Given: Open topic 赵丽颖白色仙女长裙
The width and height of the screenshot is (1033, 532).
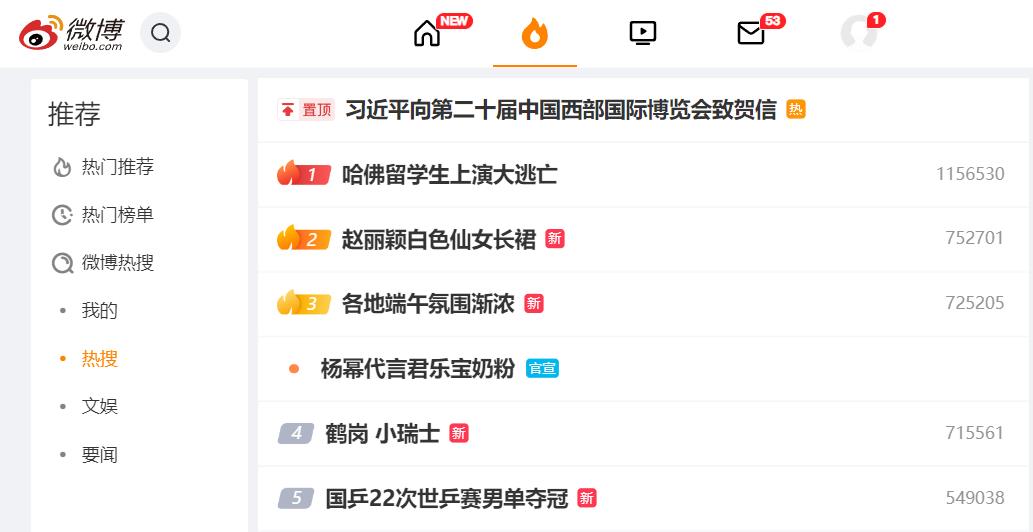Looking at the screenshot, I should click(438, 239).
